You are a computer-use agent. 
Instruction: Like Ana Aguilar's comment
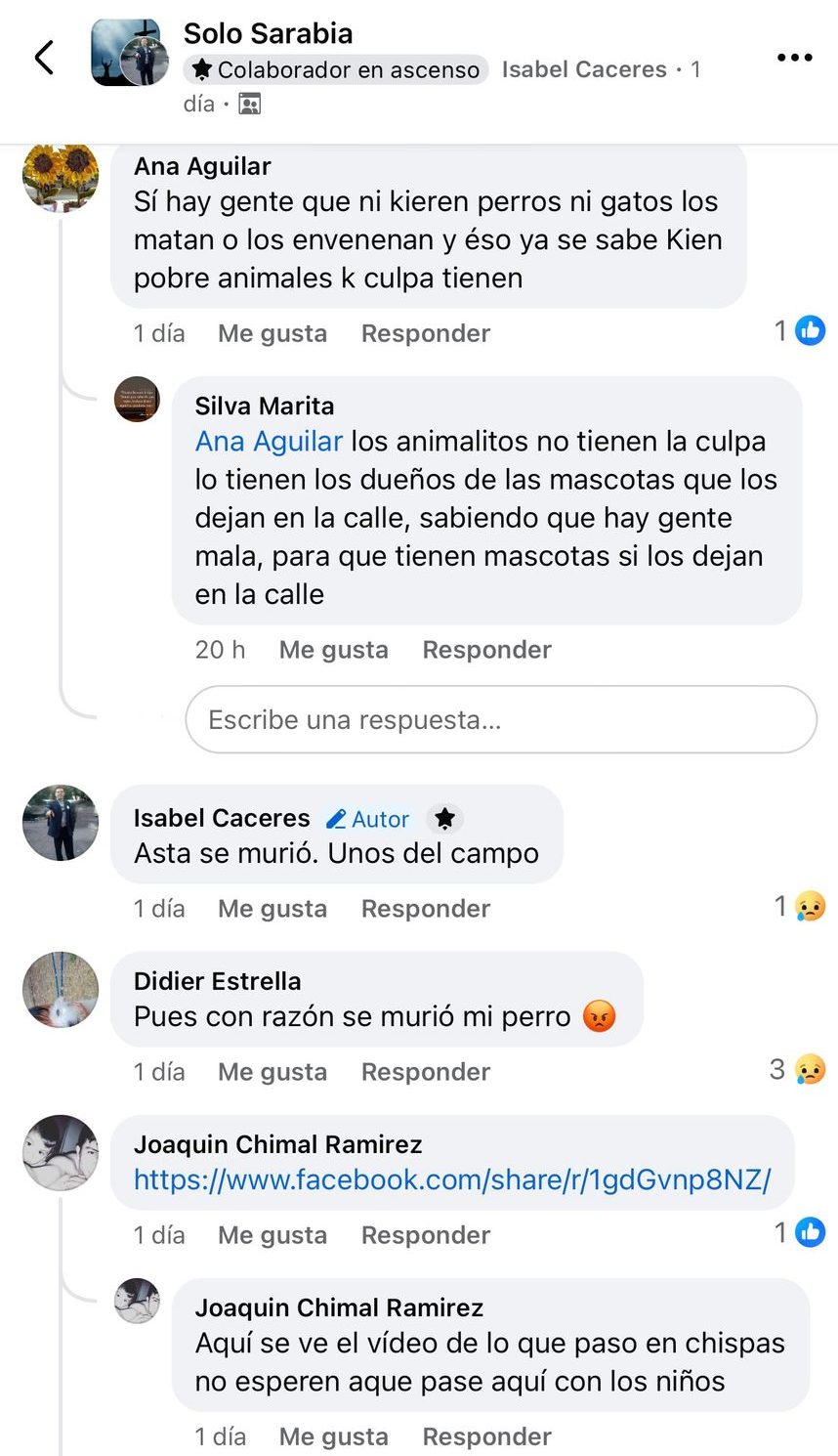(272, 333)
